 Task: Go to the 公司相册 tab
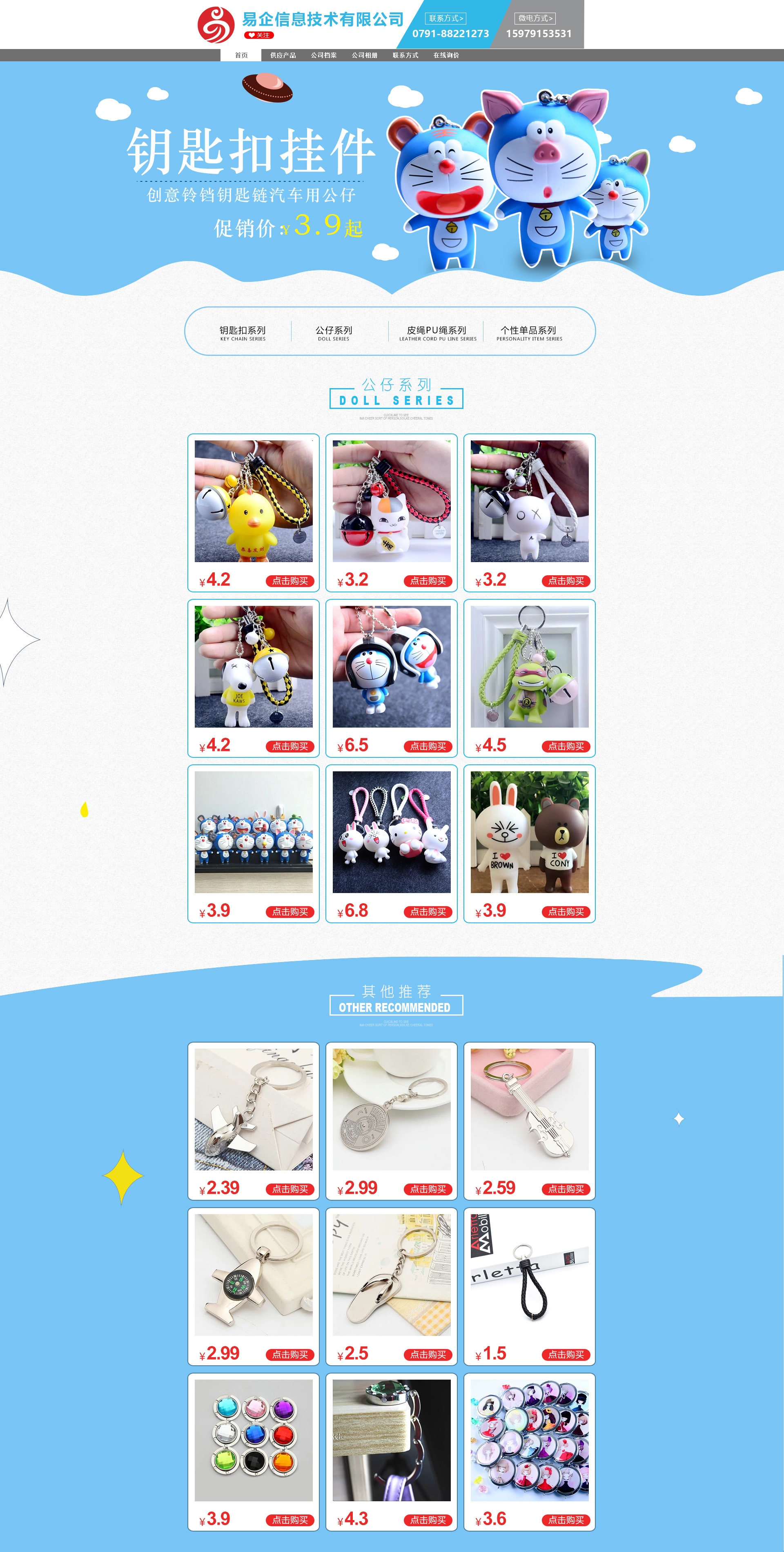click(364, 56)
